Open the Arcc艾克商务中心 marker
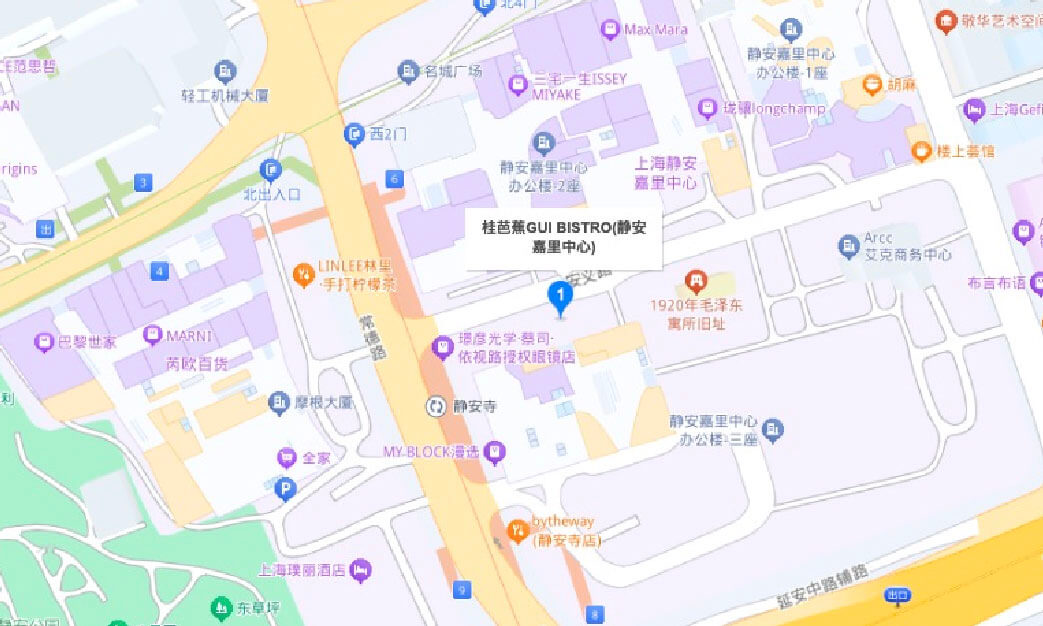The height and width of the screenshot is (626, 1043). (849, 243)
